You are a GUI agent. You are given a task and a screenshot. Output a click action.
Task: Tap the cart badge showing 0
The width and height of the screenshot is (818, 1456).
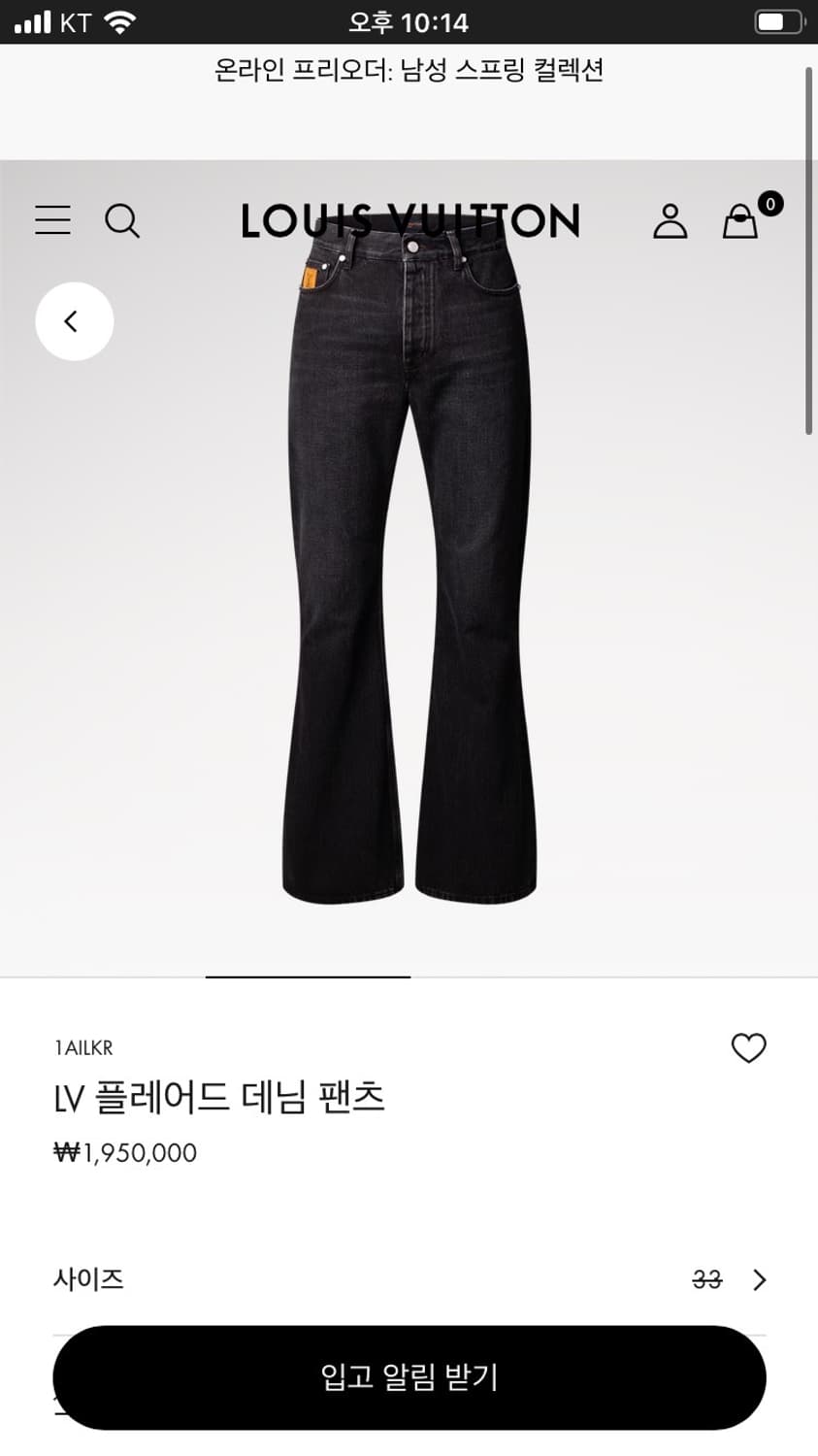pyautogui.click(x=769, y=204)
